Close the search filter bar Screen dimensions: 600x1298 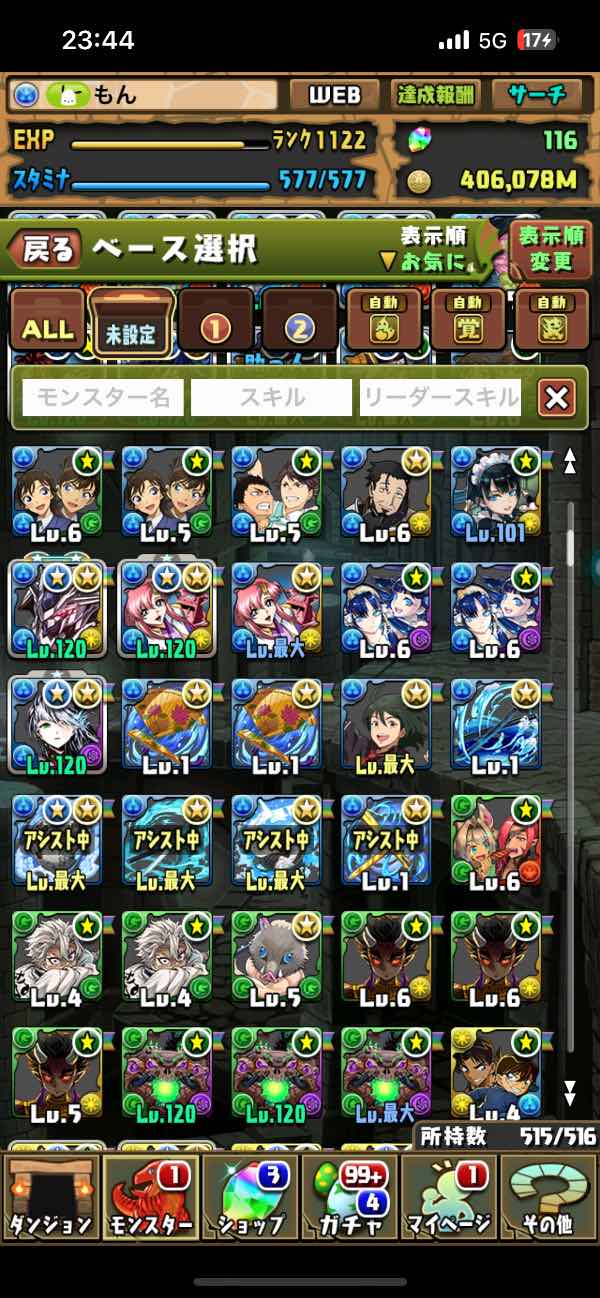(x=556, y=398)
